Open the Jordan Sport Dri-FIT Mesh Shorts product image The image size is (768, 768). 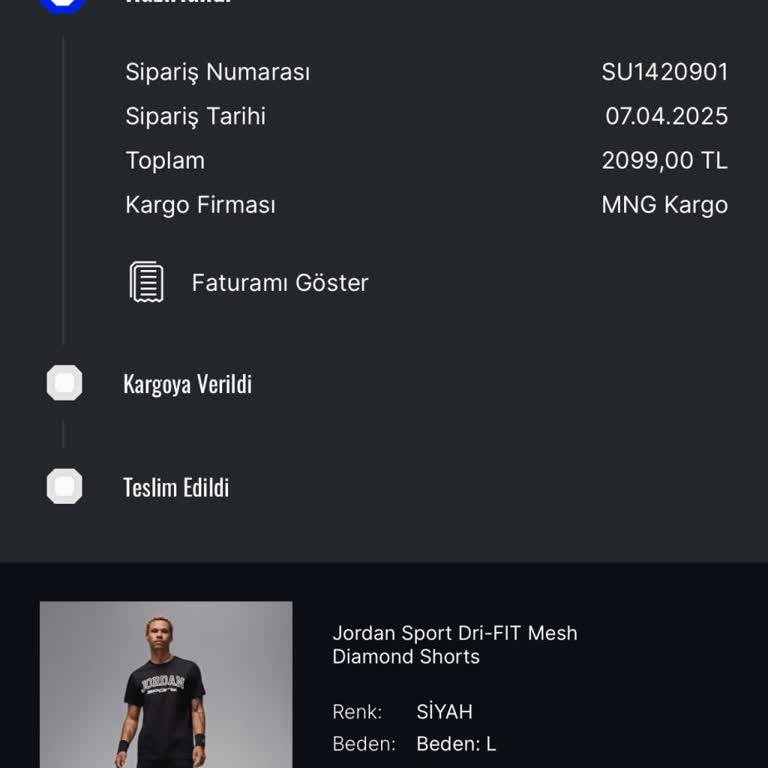coord(166,684)
